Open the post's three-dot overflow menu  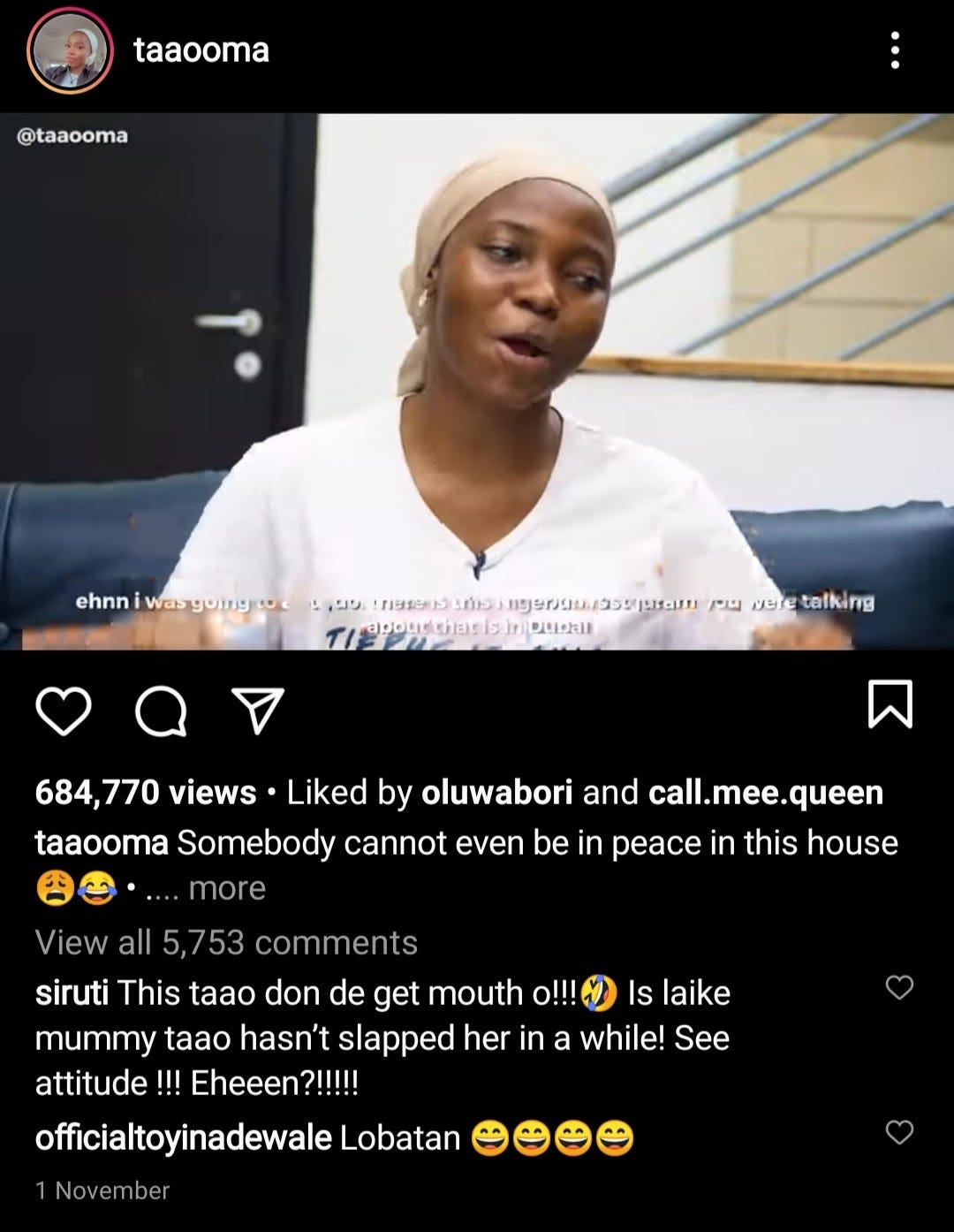(895, 50)
